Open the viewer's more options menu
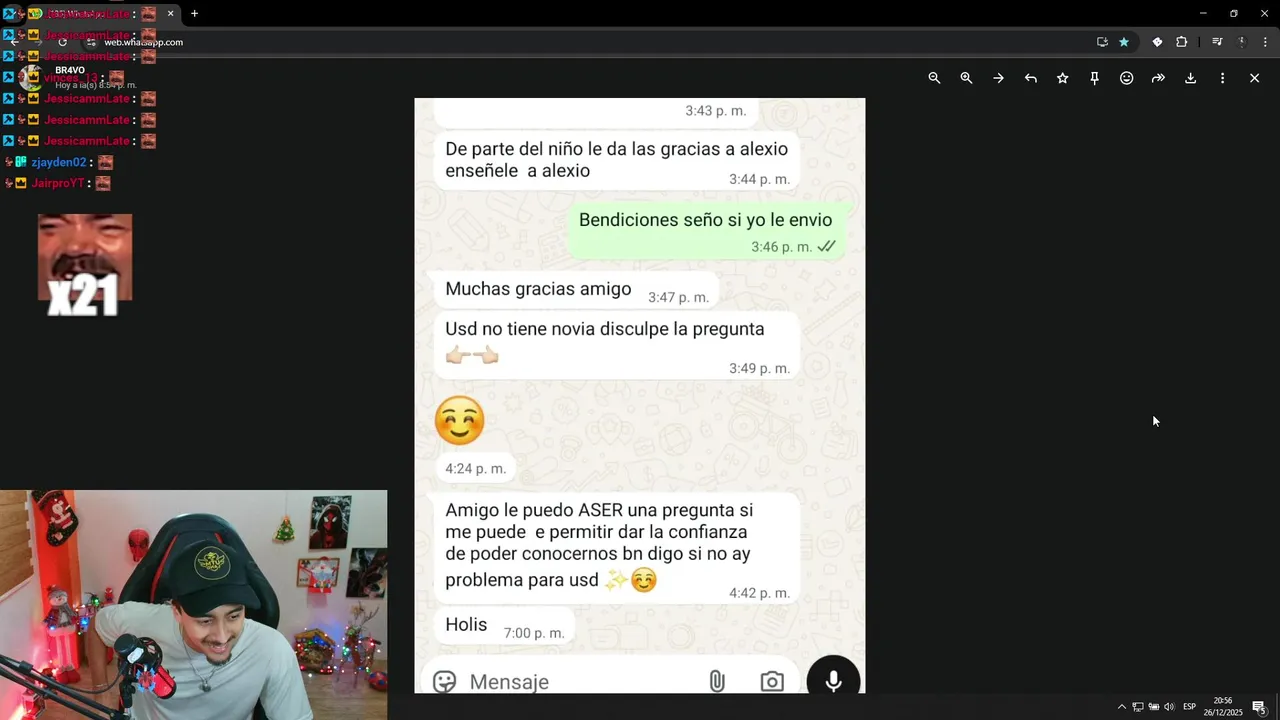The height and width of the screenshot is (720, 1280). 1222,78
